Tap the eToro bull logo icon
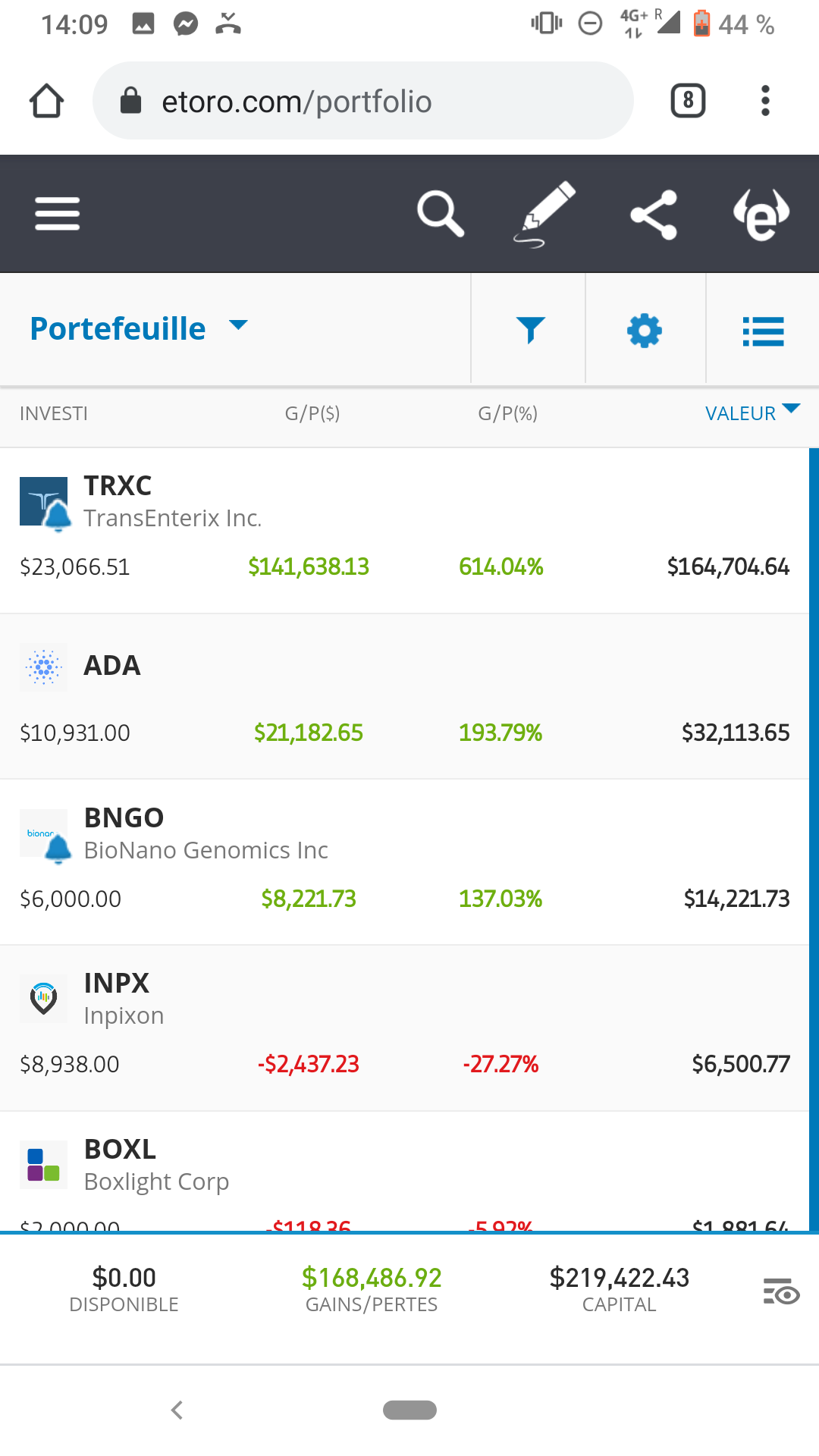This screenshot has width=819, height=1456. tap(761, 215)
